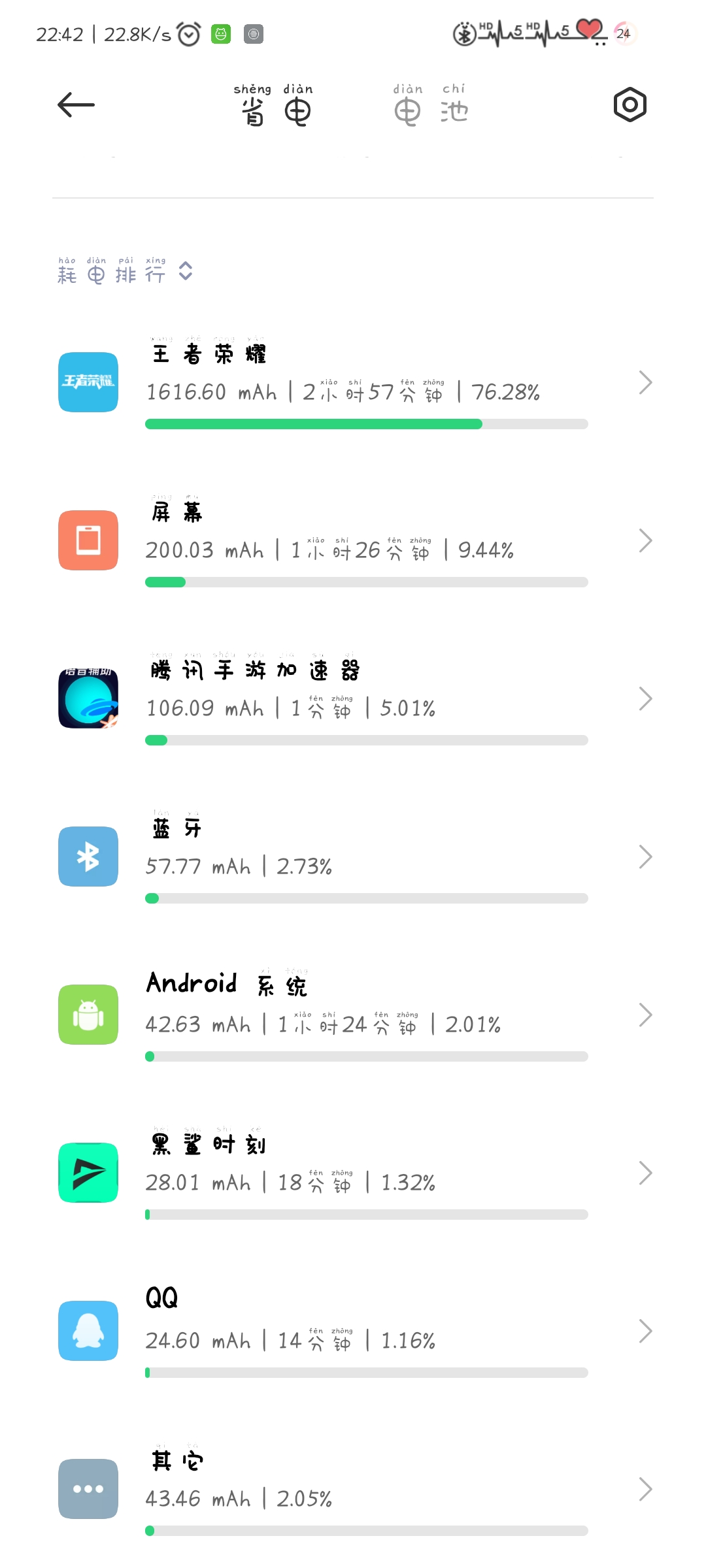
Task: View 屏幕 battery consumption details
Action: [353, 541]
